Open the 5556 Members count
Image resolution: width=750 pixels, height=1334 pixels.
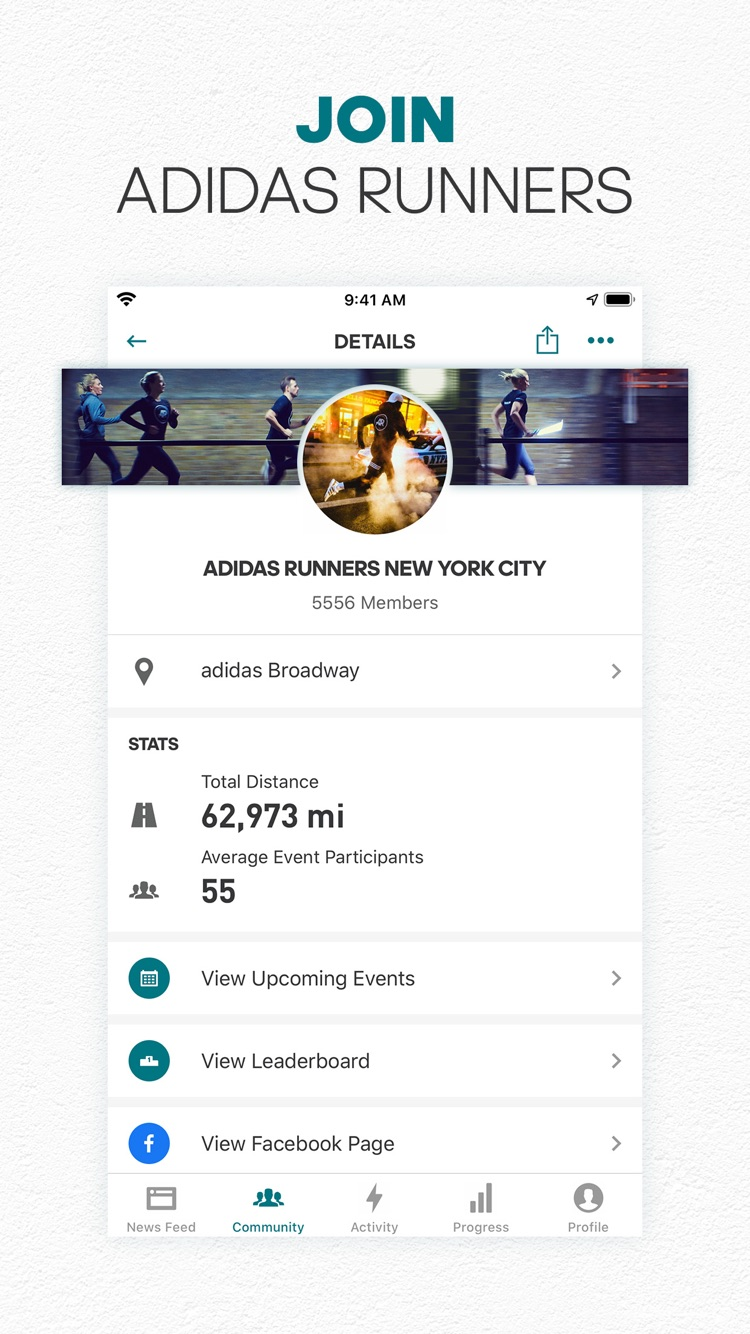(x=374, y=602)
